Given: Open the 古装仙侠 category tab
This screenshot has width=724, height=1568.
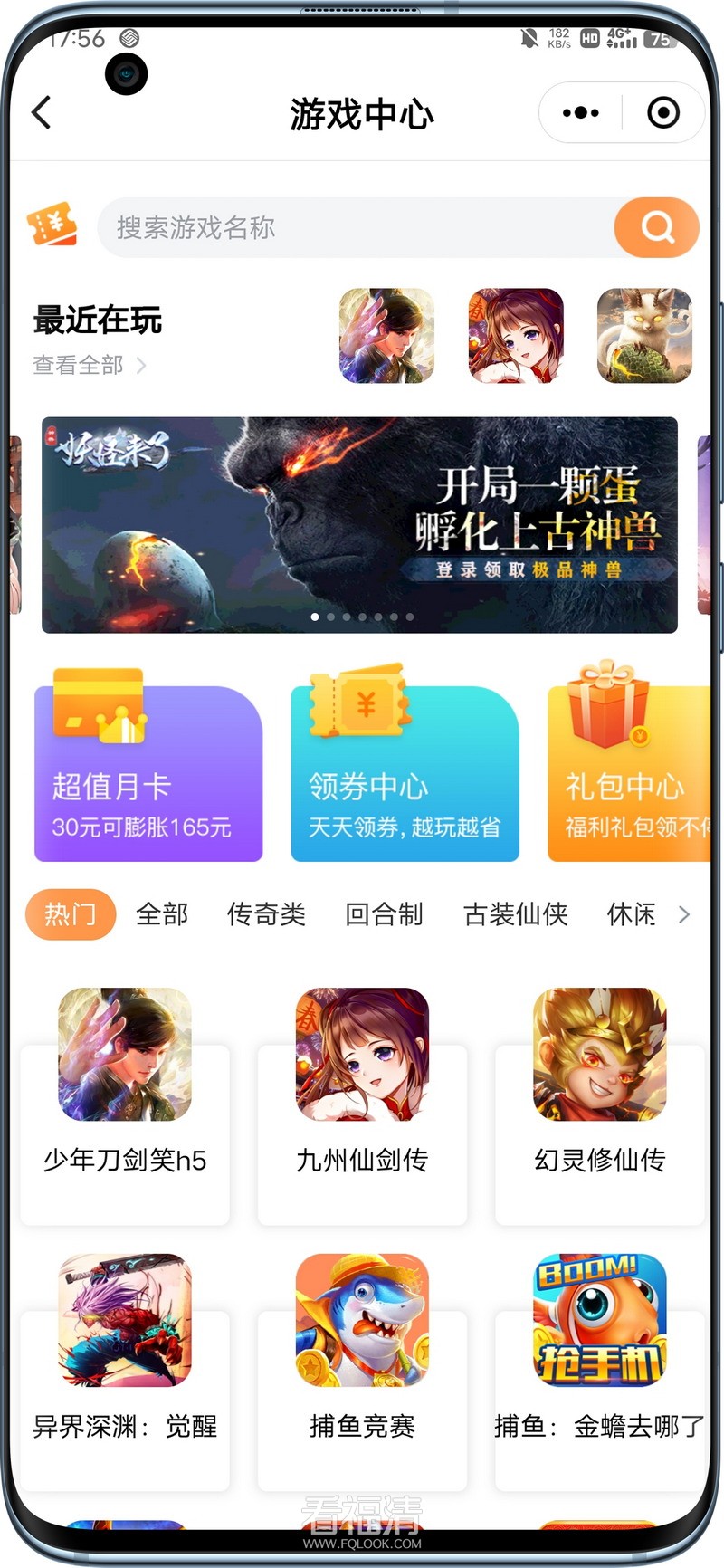Looking at the screenshot, I should 515,914.
